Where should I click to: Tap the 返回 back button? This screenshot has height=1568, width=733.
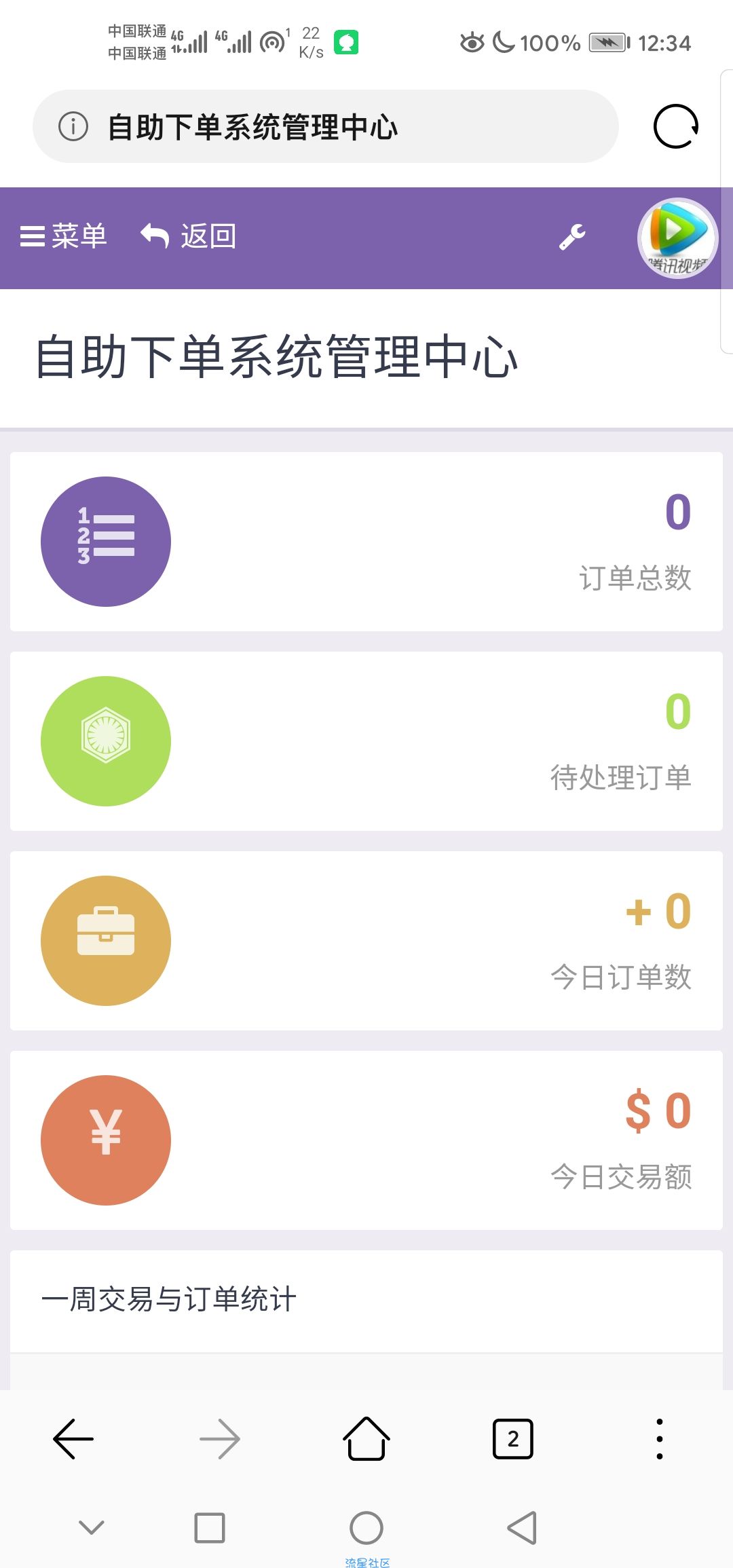(189, 236)
